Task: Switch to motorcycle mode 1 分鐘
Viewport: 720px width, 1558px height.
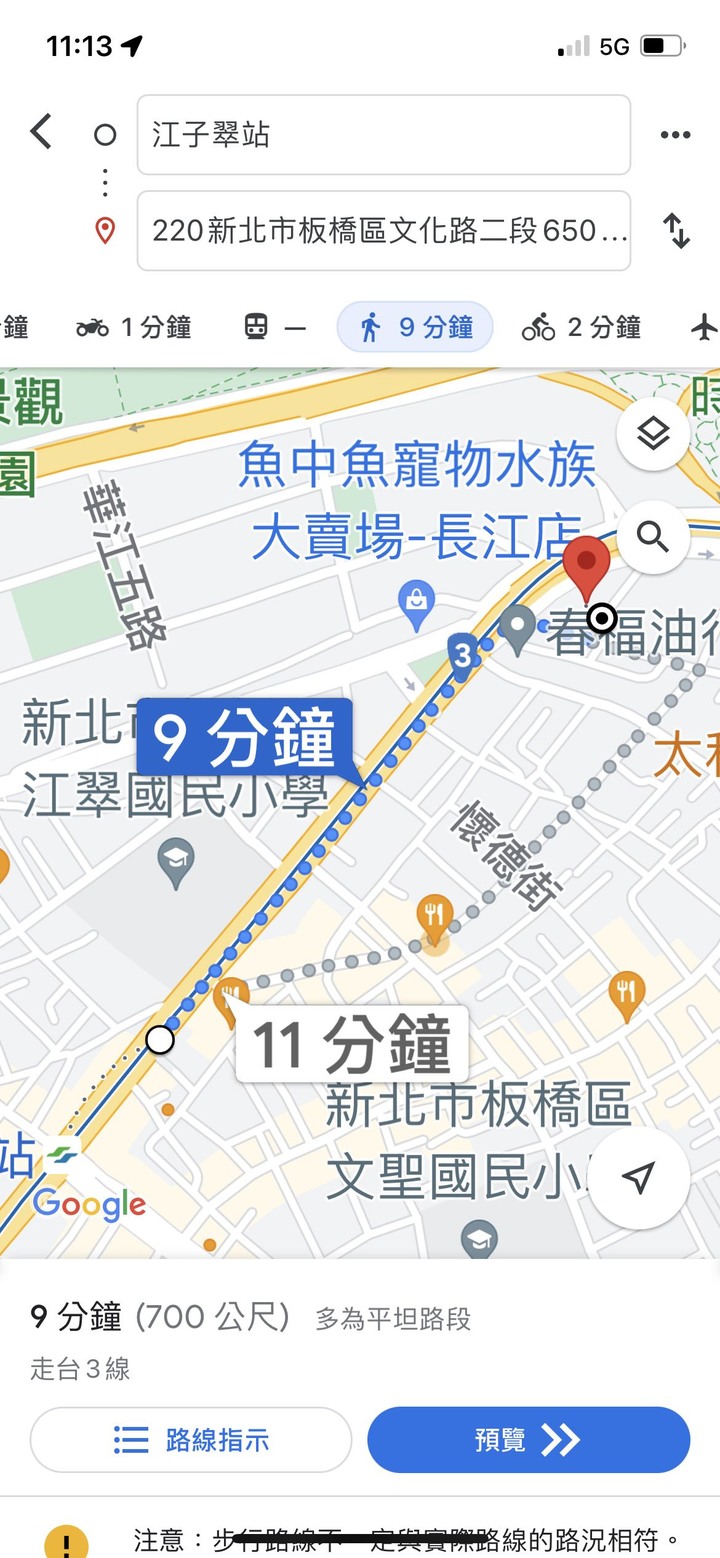Action: 133,327
